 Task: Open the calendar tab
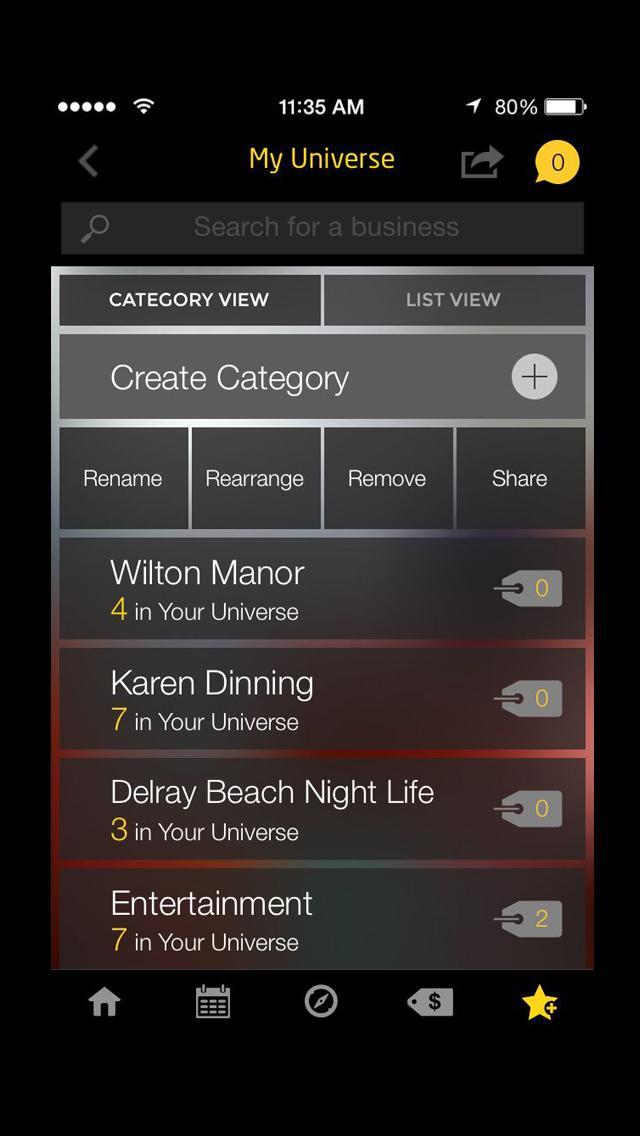click(x=212, y=1002)
